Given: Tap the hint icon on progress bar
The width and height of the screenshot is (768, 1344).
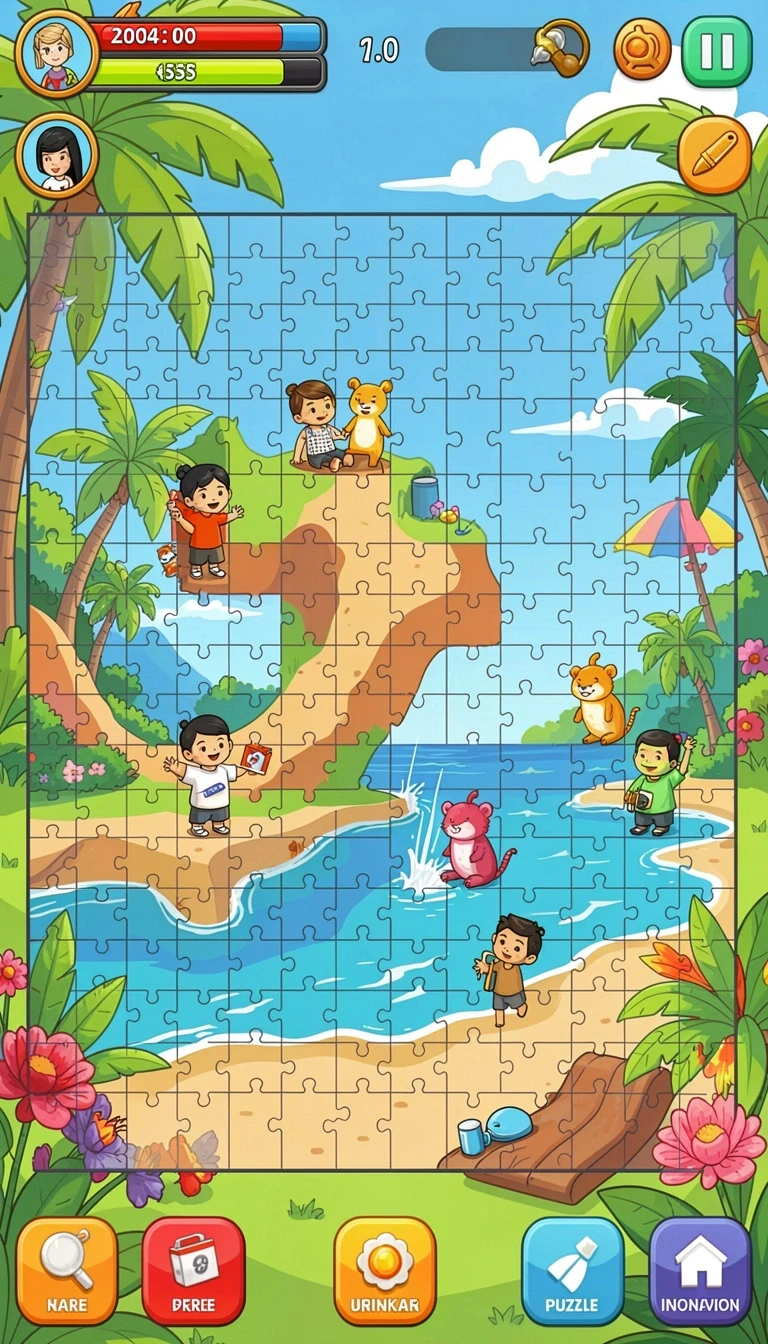Looking at the screenshot, I should (x=560, y=48).
